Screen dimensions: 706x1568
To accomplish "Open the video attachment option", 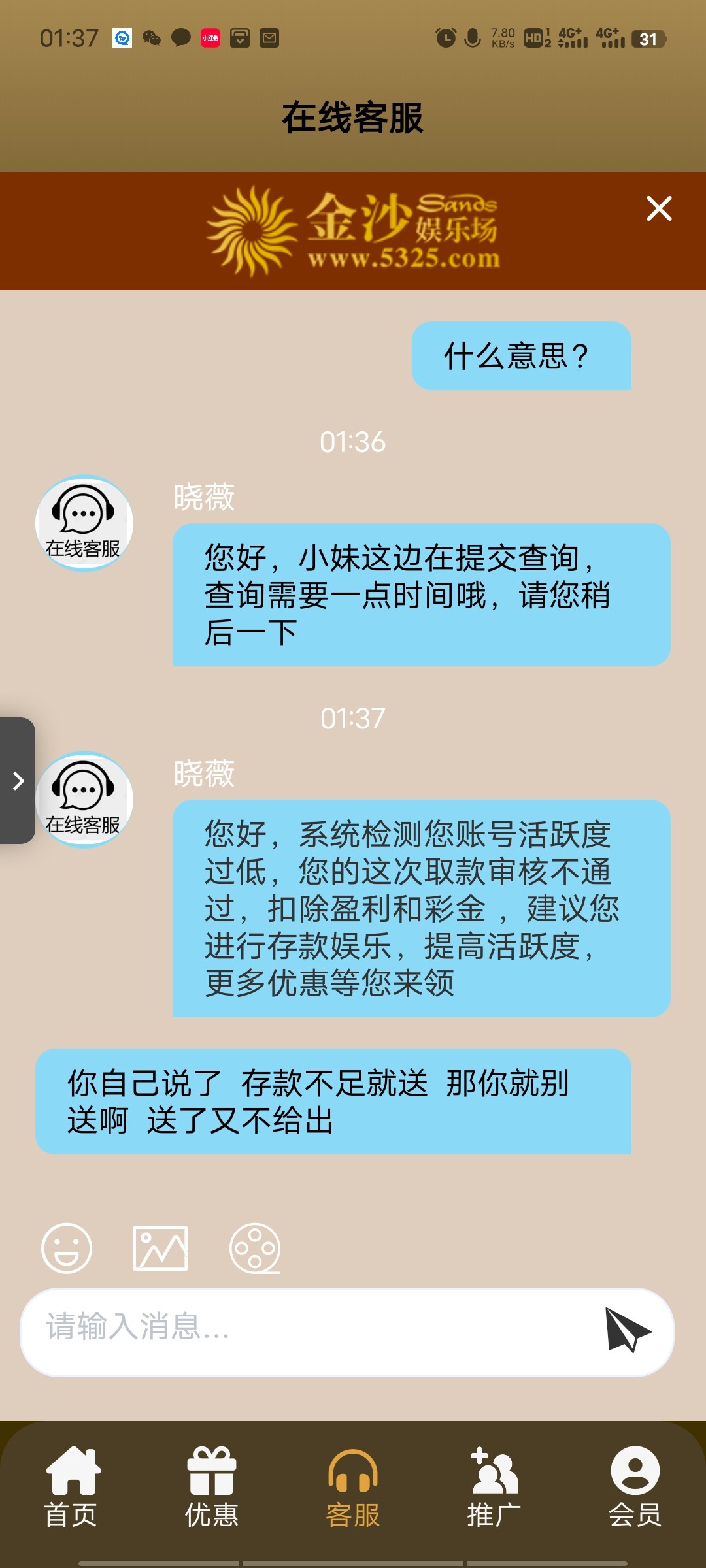I will [x=255, y=1249].
